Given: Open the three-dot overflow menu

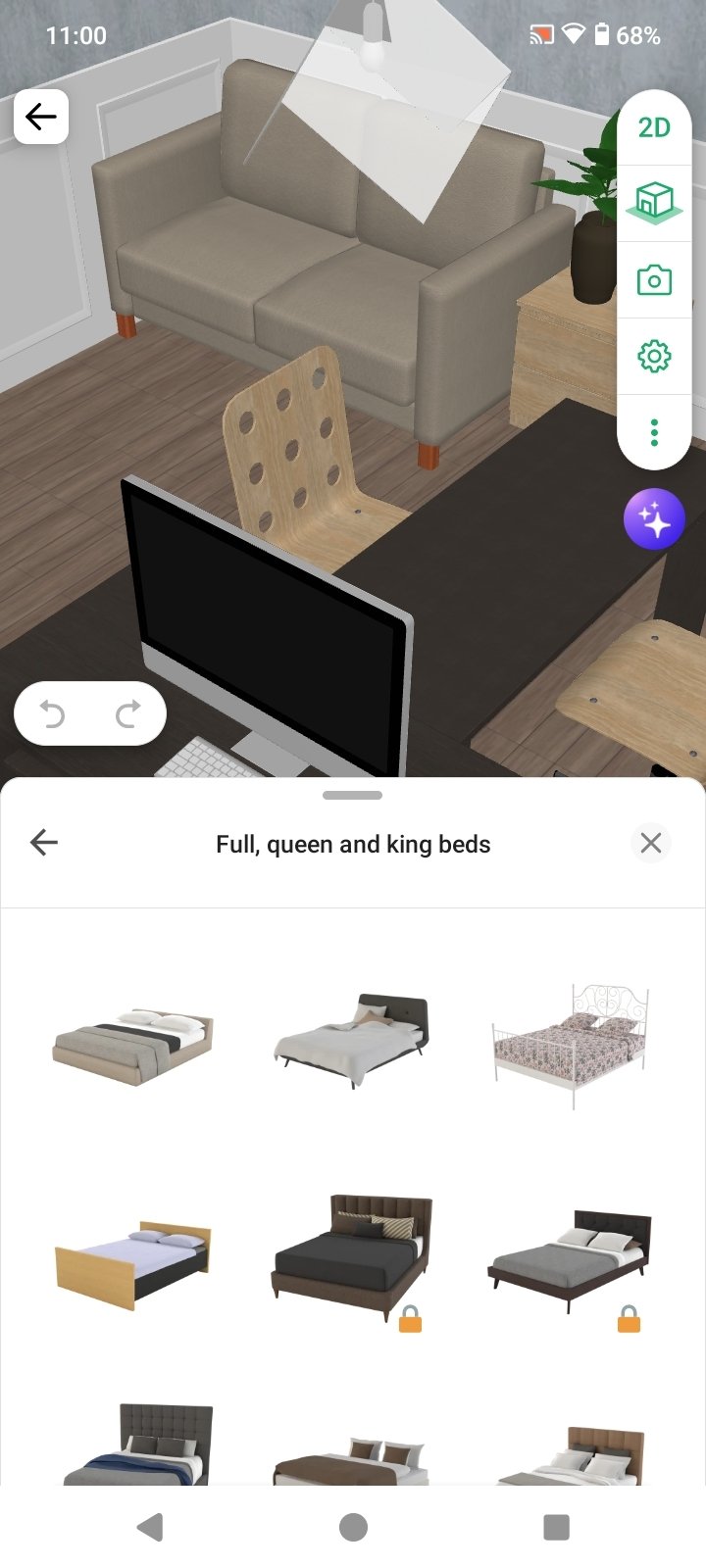Looking at the screenshot, I should [x=654, y=432].
